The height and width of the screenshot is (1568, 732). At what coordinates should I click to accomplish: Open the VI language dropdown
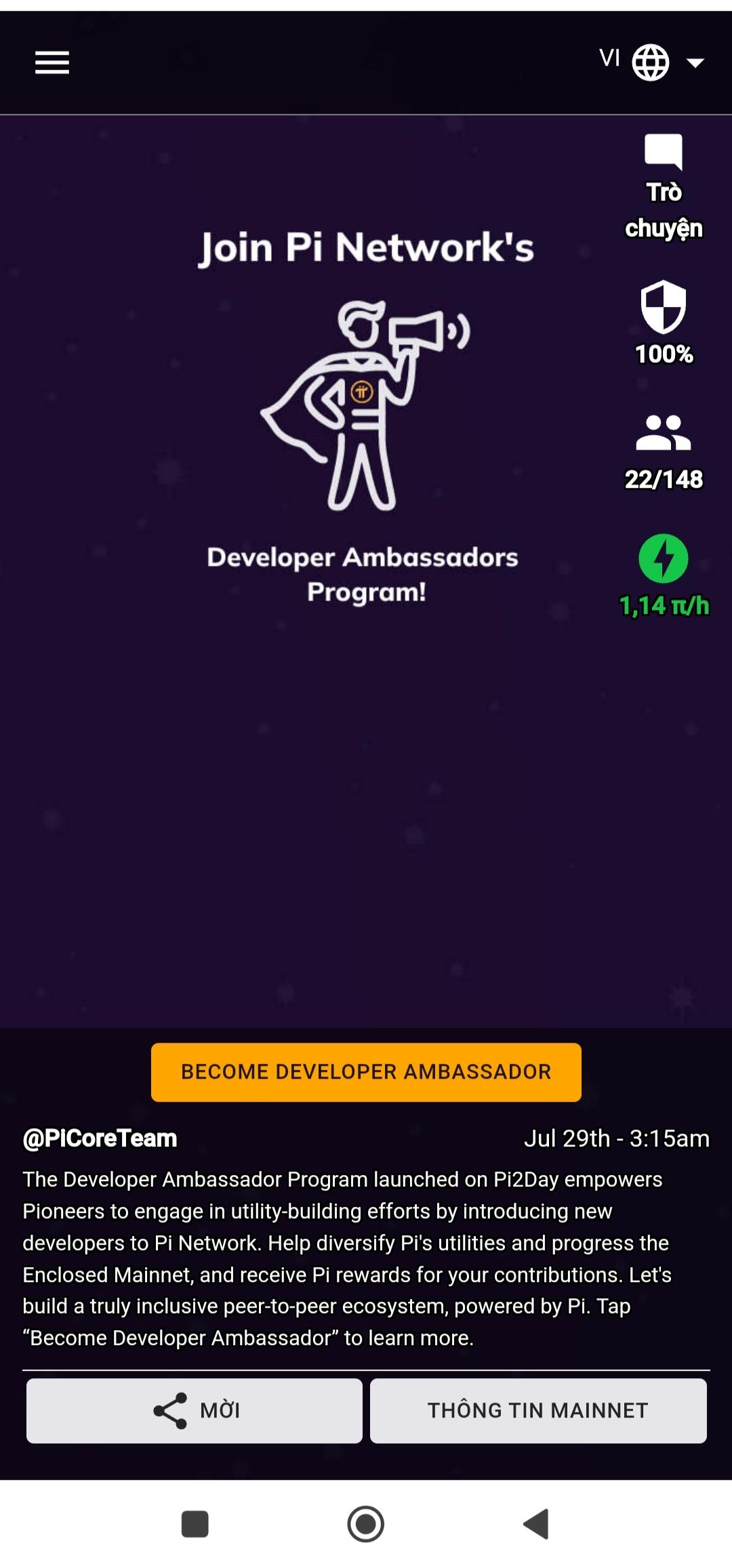click(x=651, y=62)
